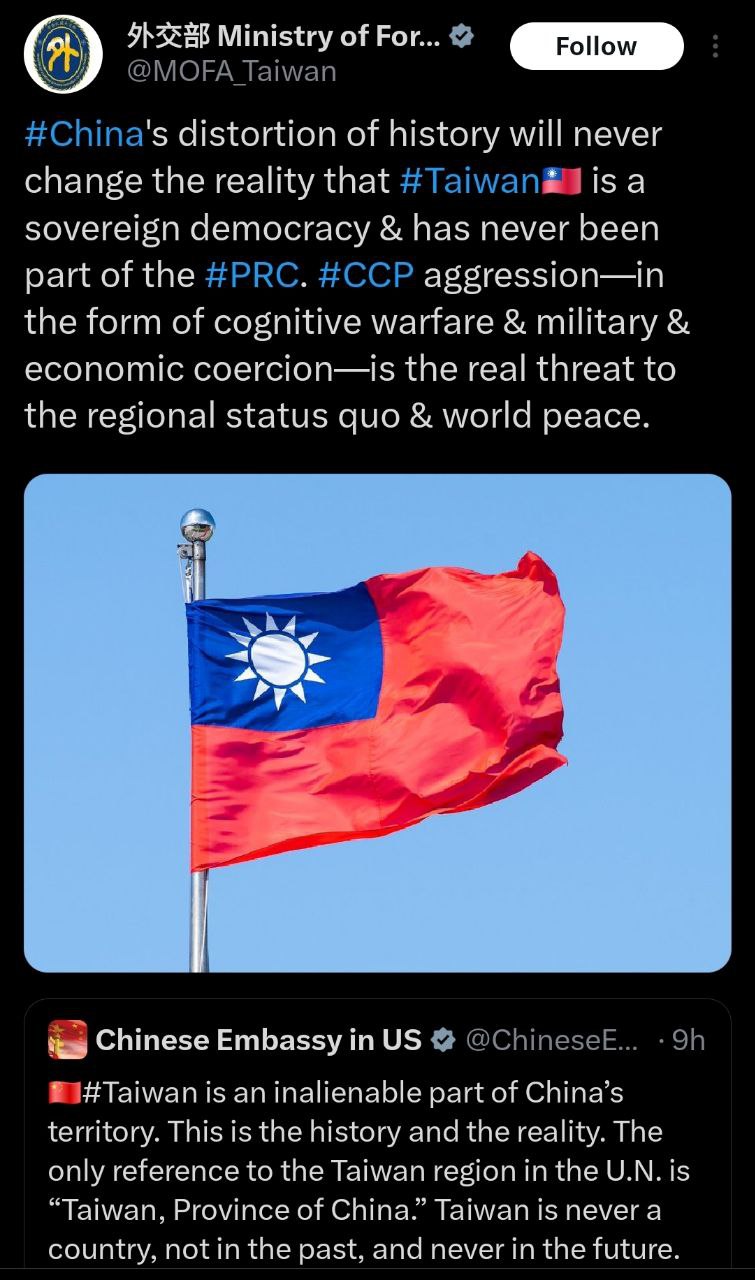Image resolution: width=755 pixels, height=1280 pixels.
Task: Open the tweet's three-dot overflow menu
Action: coord(715,46)
